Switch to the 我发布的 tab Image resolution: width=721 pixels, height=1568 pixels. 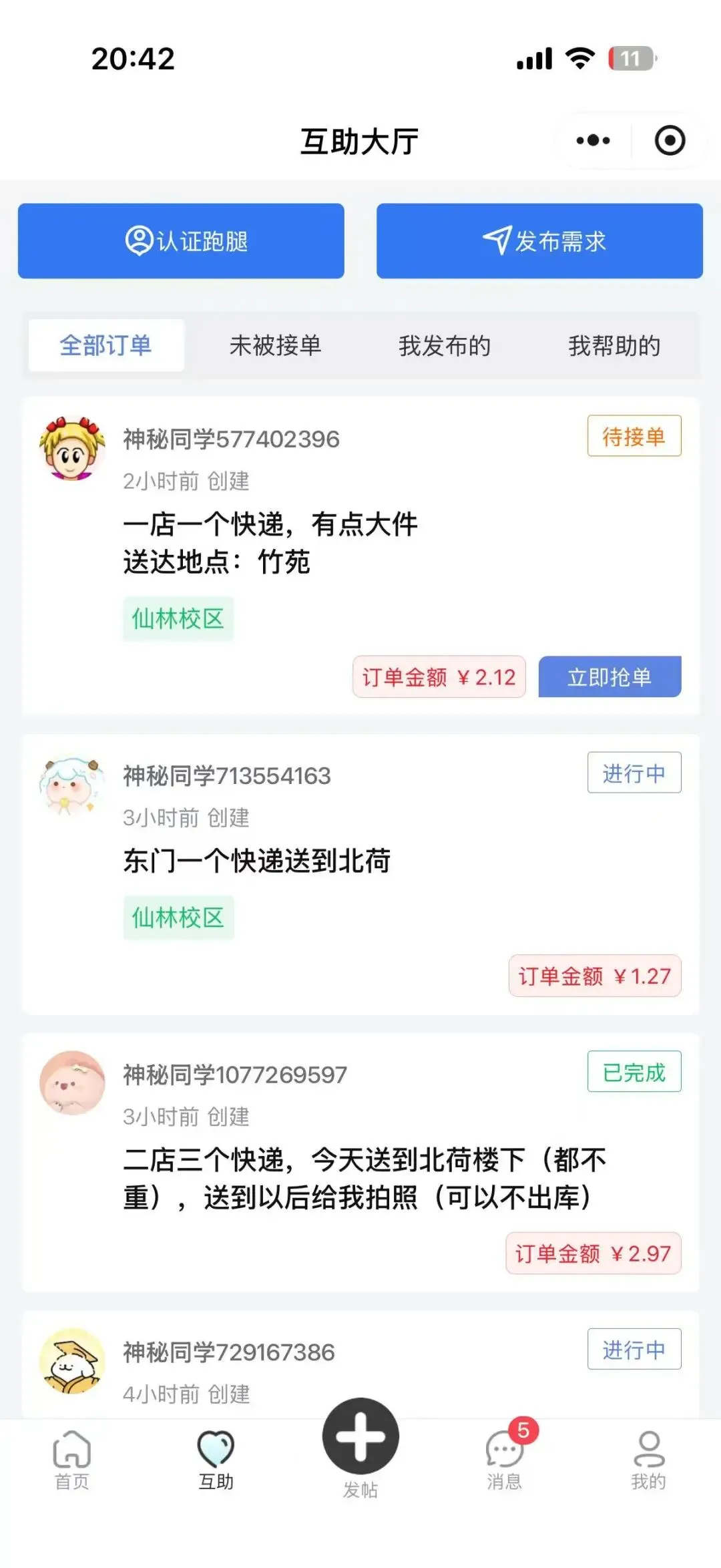(x=445, y=345)
